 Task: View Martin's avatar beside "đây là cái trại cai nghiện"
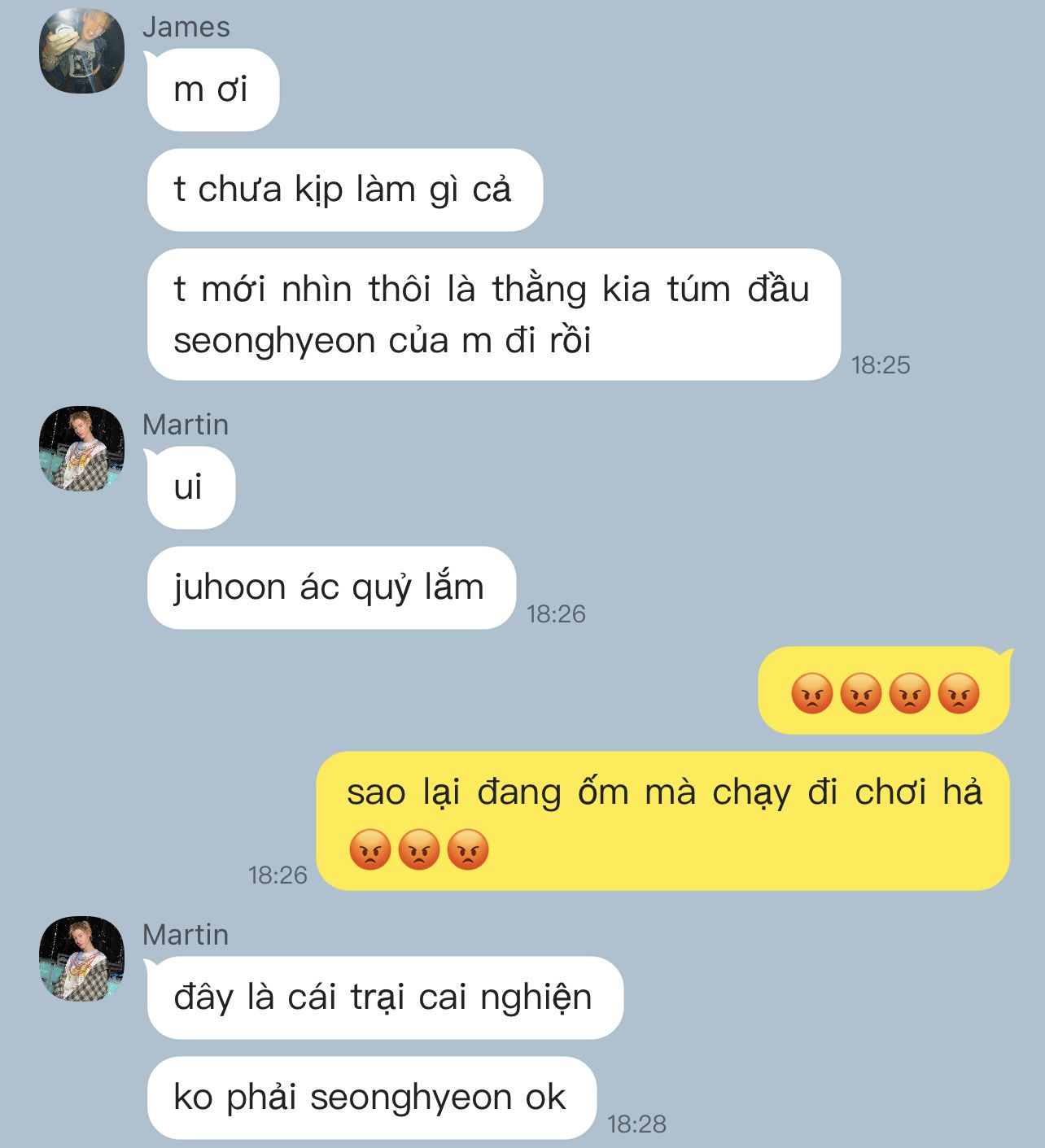(81, 958)
